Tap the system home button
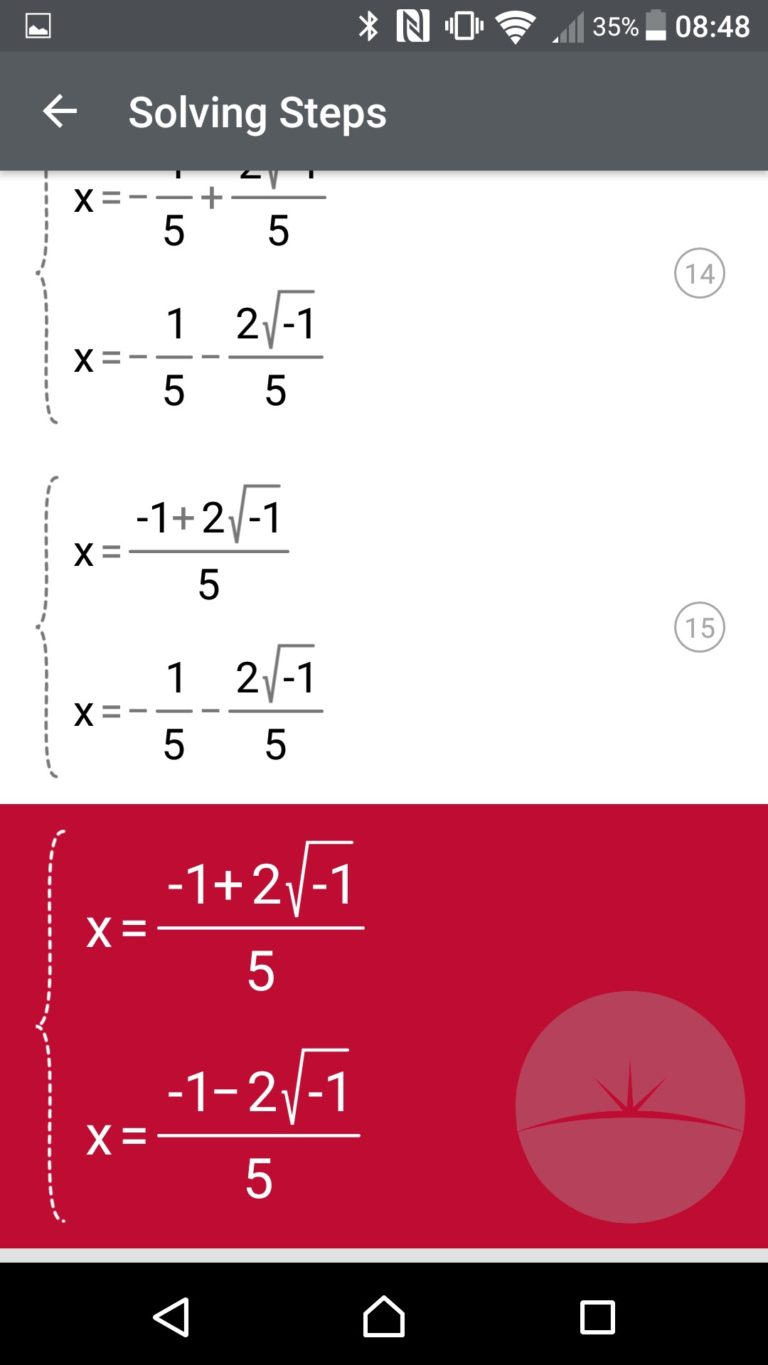This screenshot has width=768, height=1365. tap(384, 1316)
